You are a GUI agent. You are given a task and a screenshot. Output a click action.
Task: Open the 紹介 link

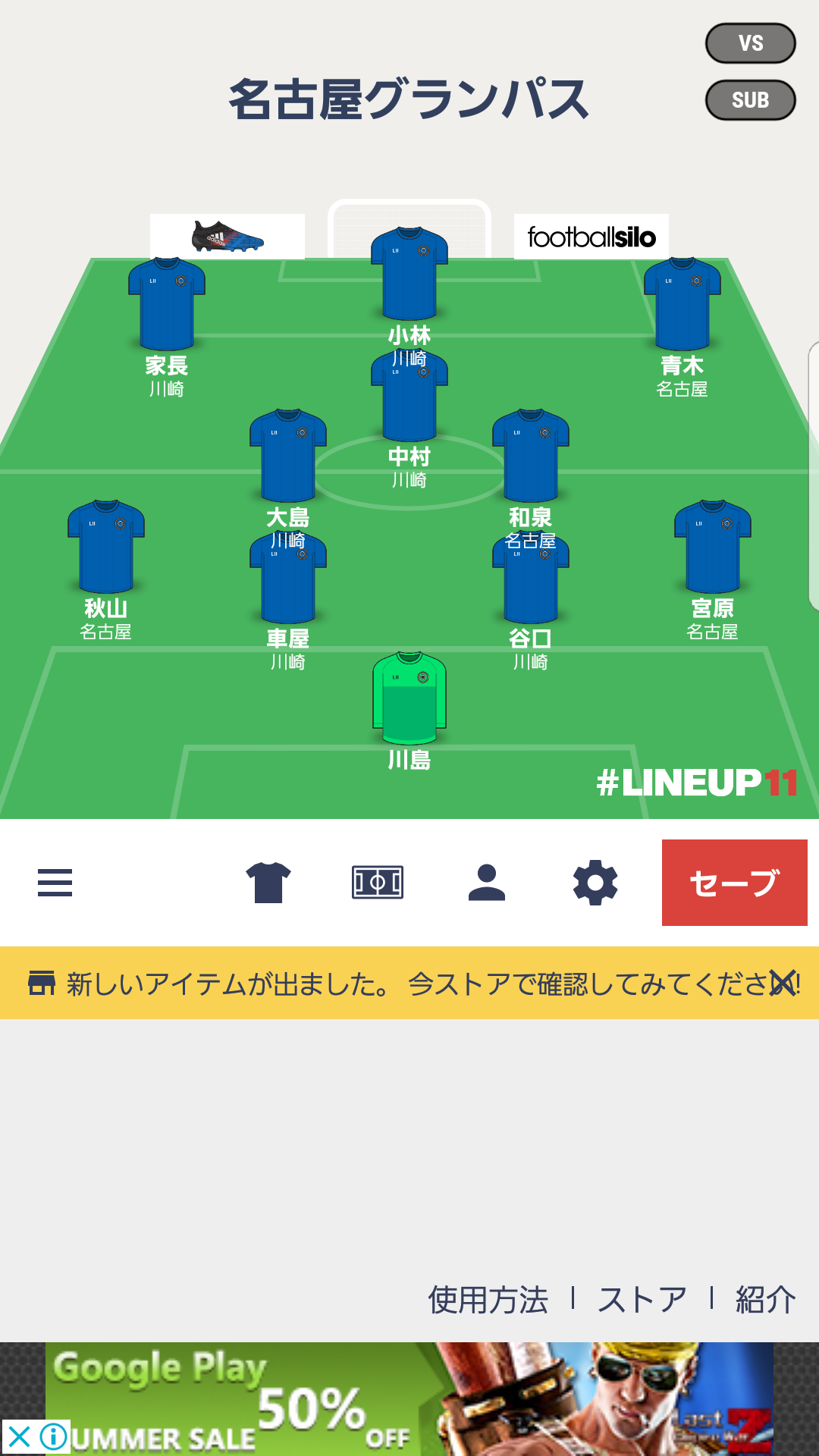[765, 1300]
